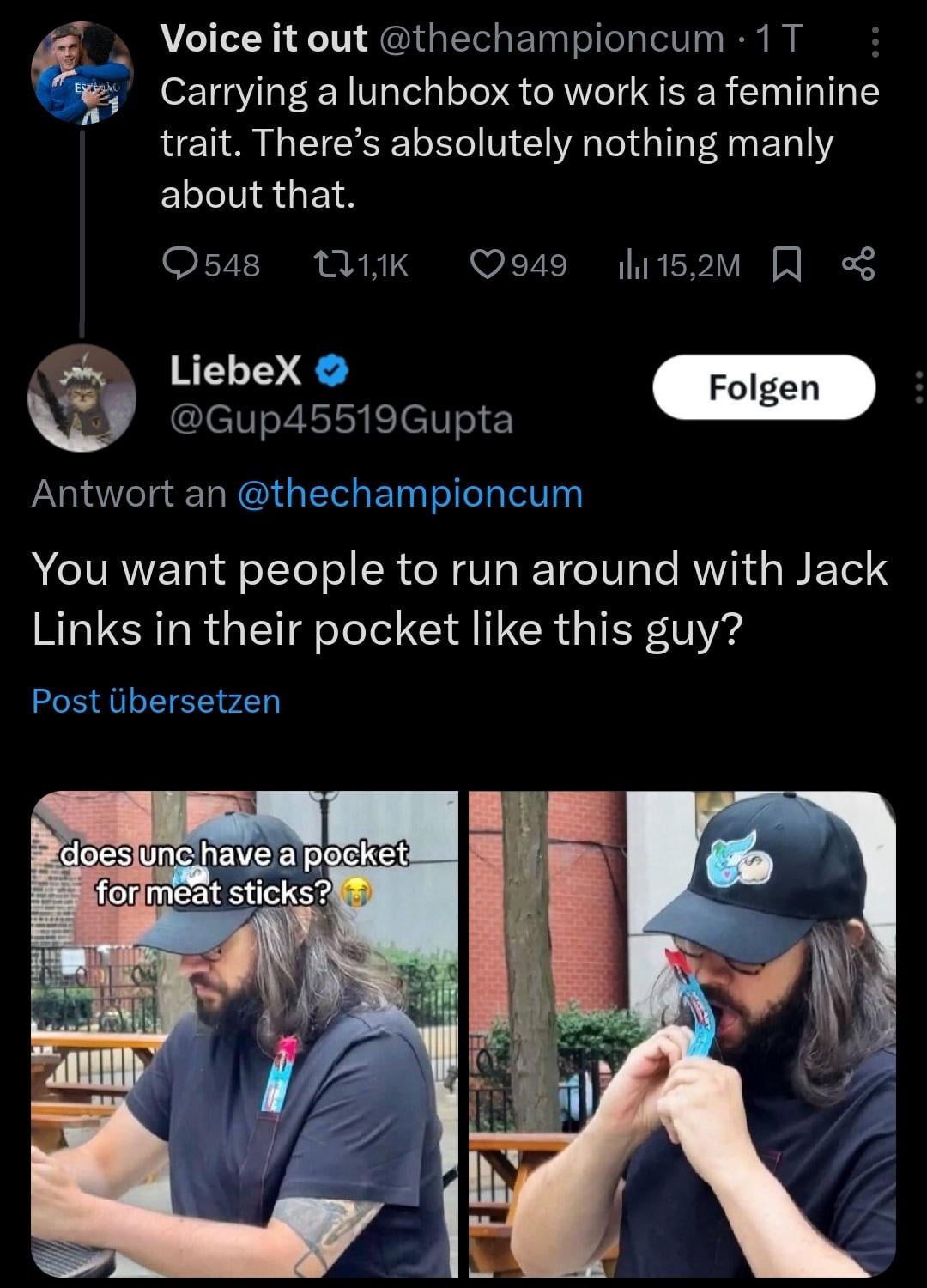Image resolution: width=927 pixels, height=1288 pixels.
Task: Bookmark the Voice it out post
Action: [788, 265]
